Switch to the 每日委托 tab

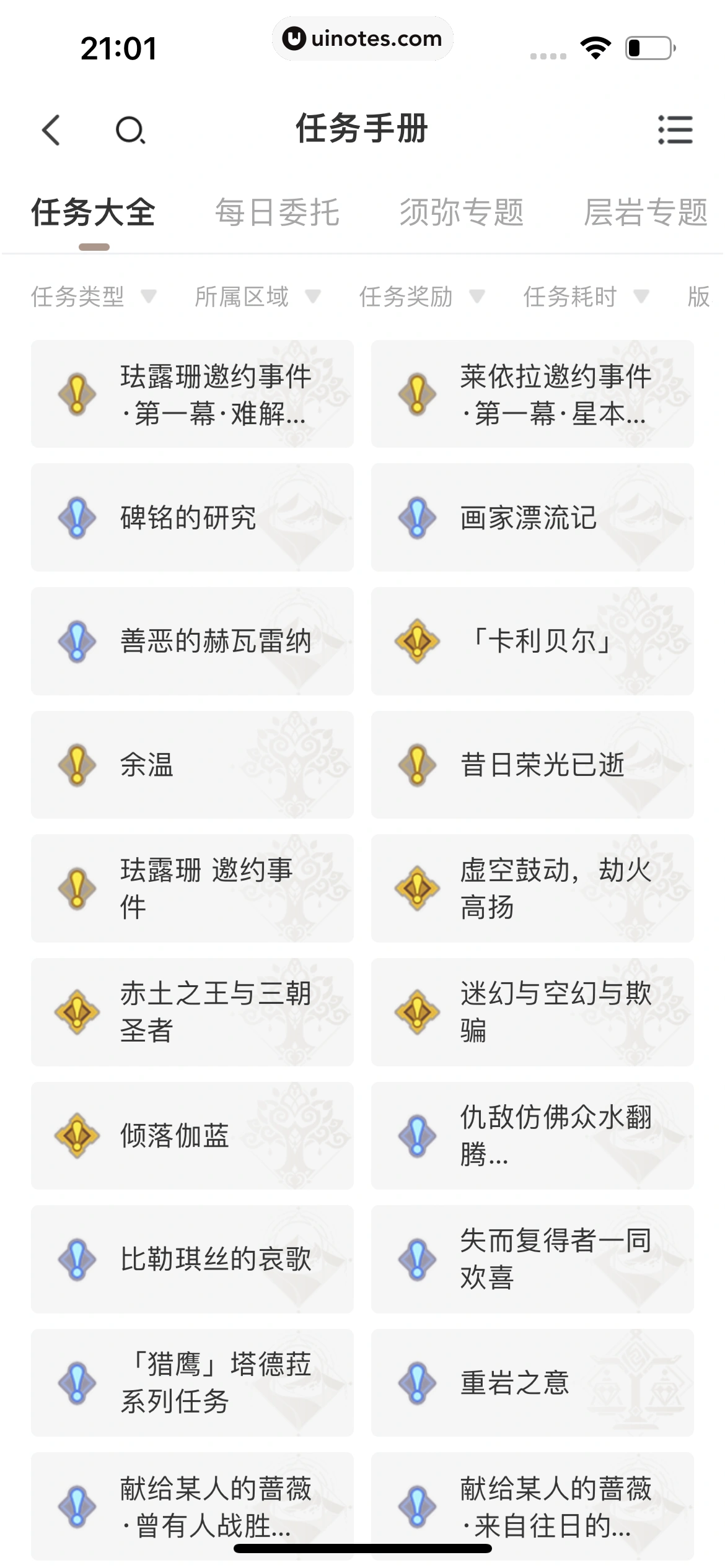(x=277, y=213)
